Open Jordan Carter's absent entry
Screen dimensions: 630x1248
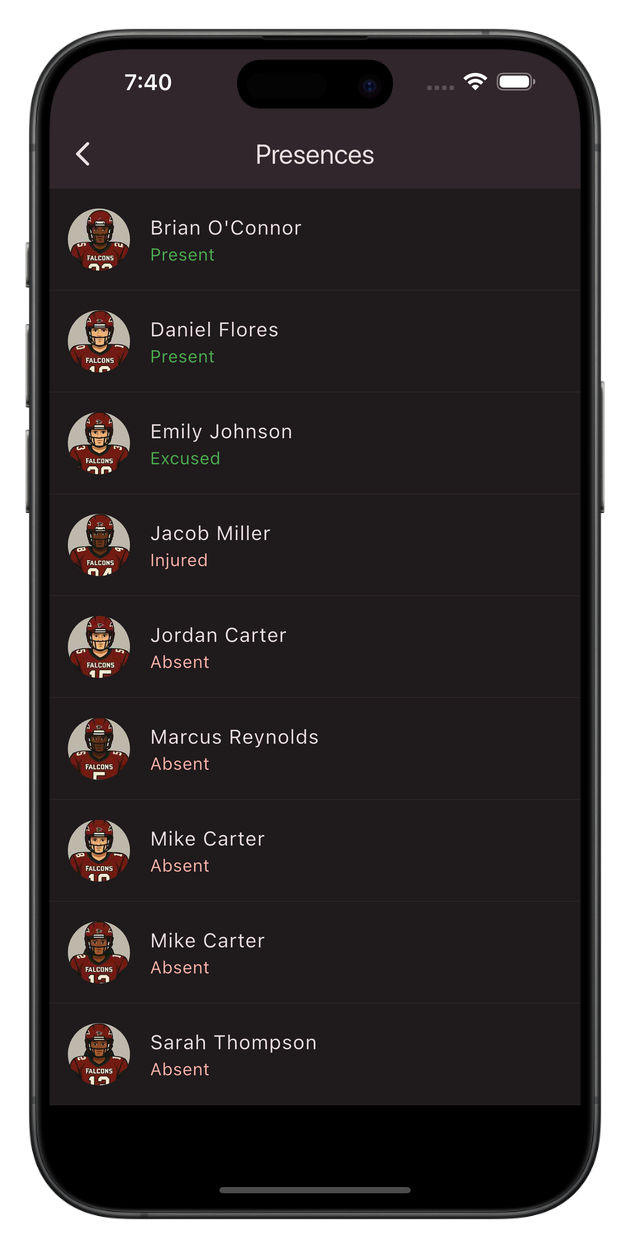coord(314,648)
